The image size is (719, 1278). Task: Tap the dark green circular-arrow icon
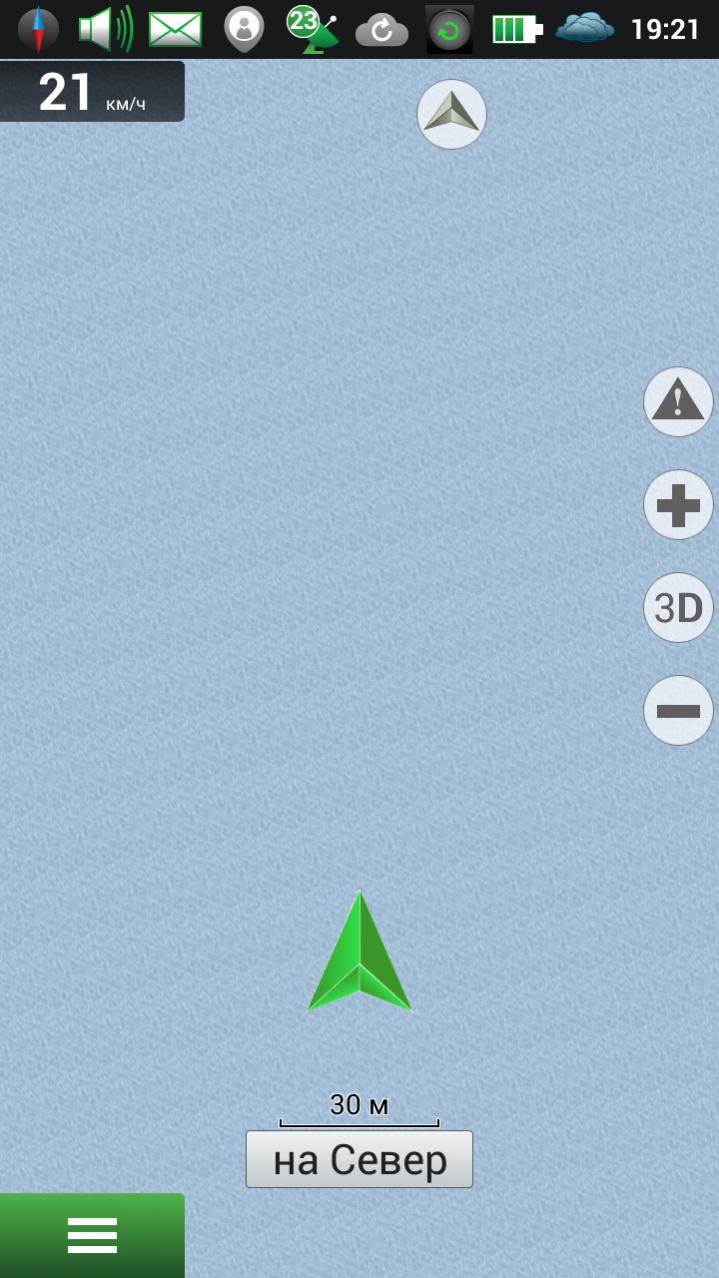pyautogui.click(x=450, y=30)
